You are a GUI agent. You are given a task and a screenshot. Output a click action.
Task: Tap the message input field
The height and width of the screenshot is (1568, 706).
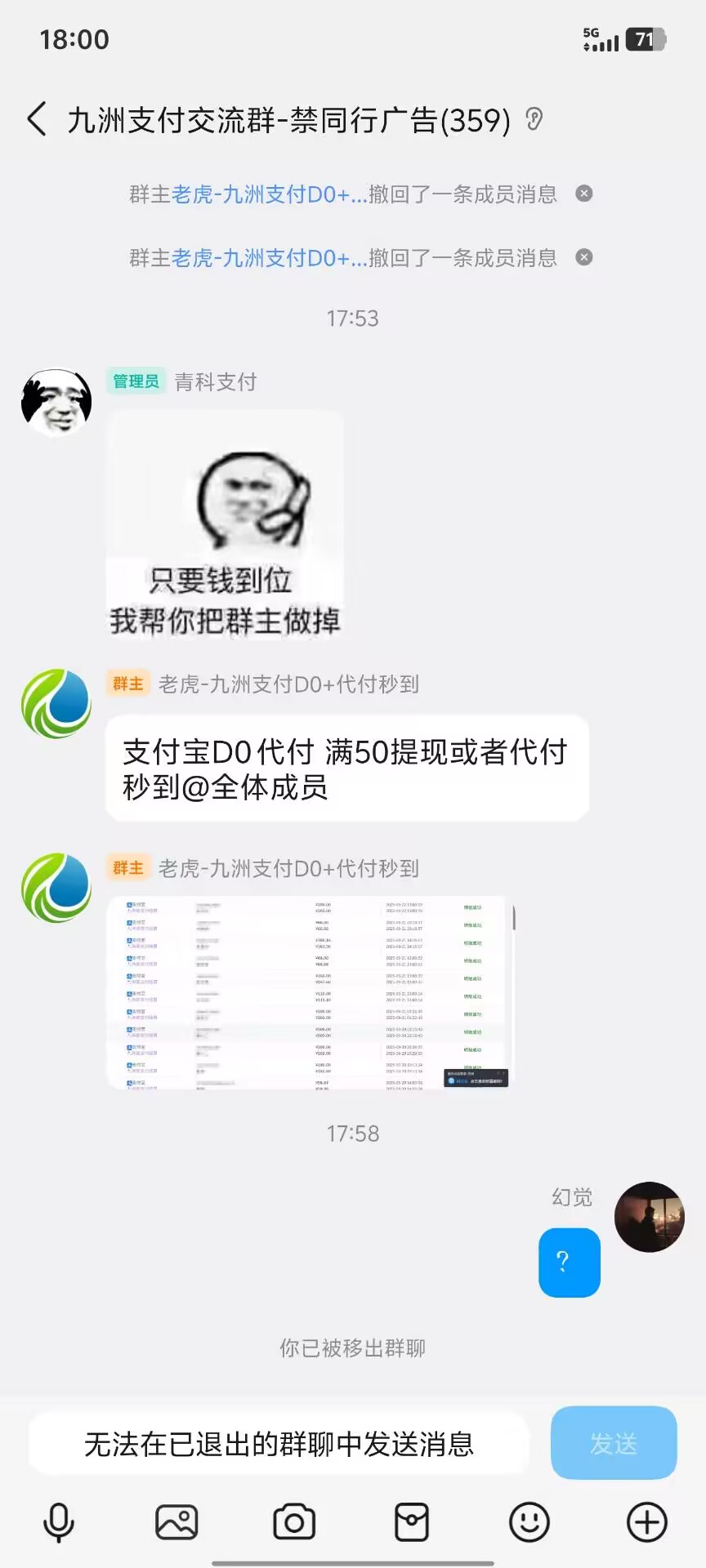[x=279, y=1444]
